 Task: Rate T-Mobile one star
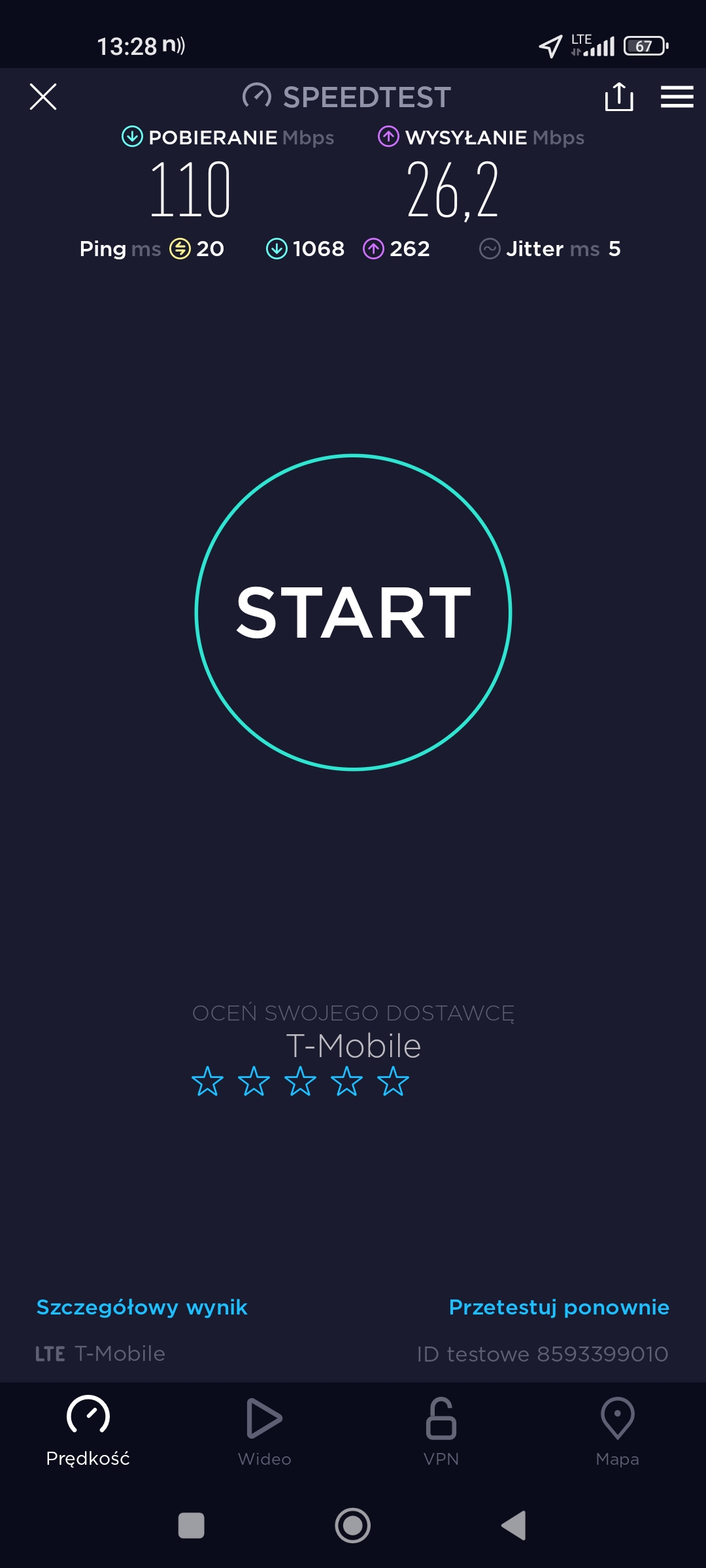click(x=207, y=1081)
